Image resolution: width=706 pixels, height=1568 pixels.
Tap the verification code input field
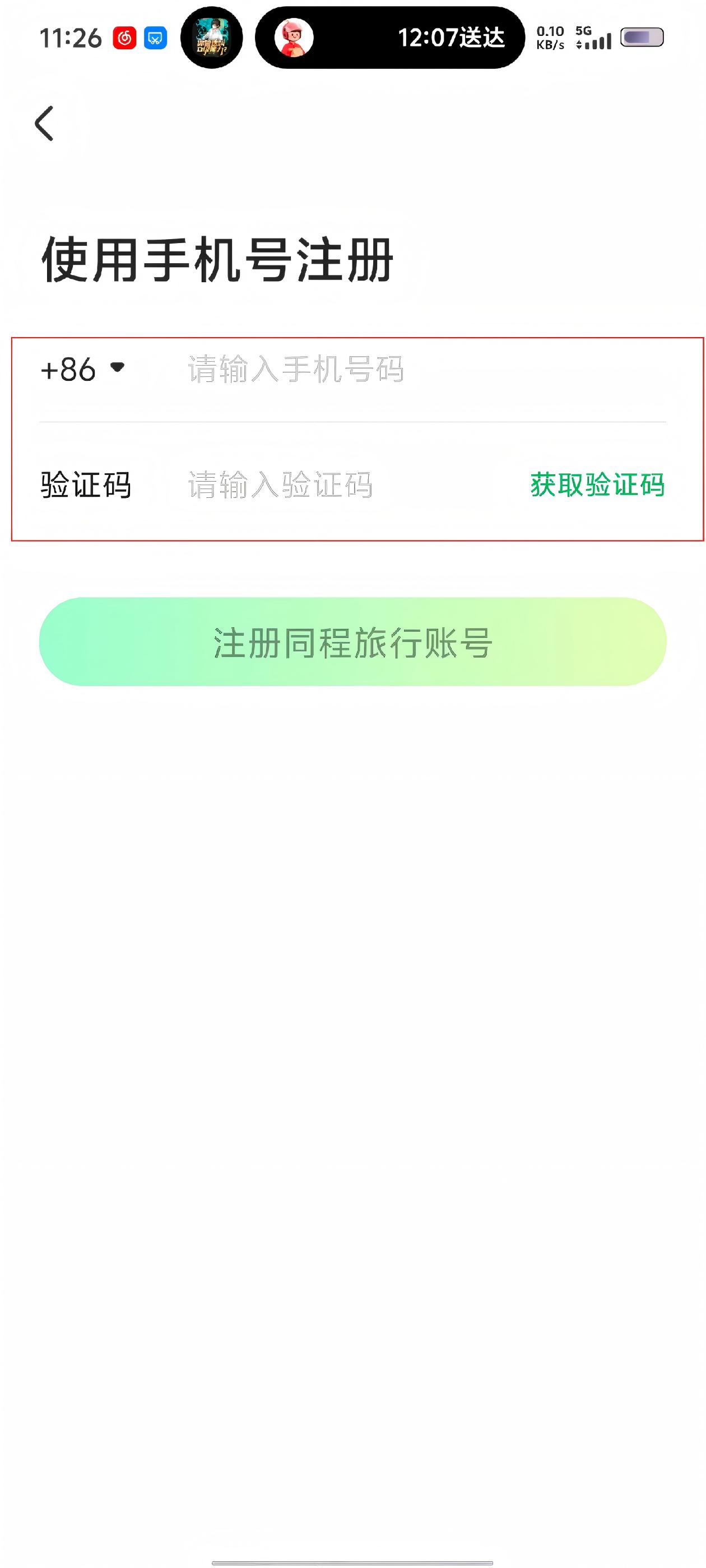click(x=341, y=485)
